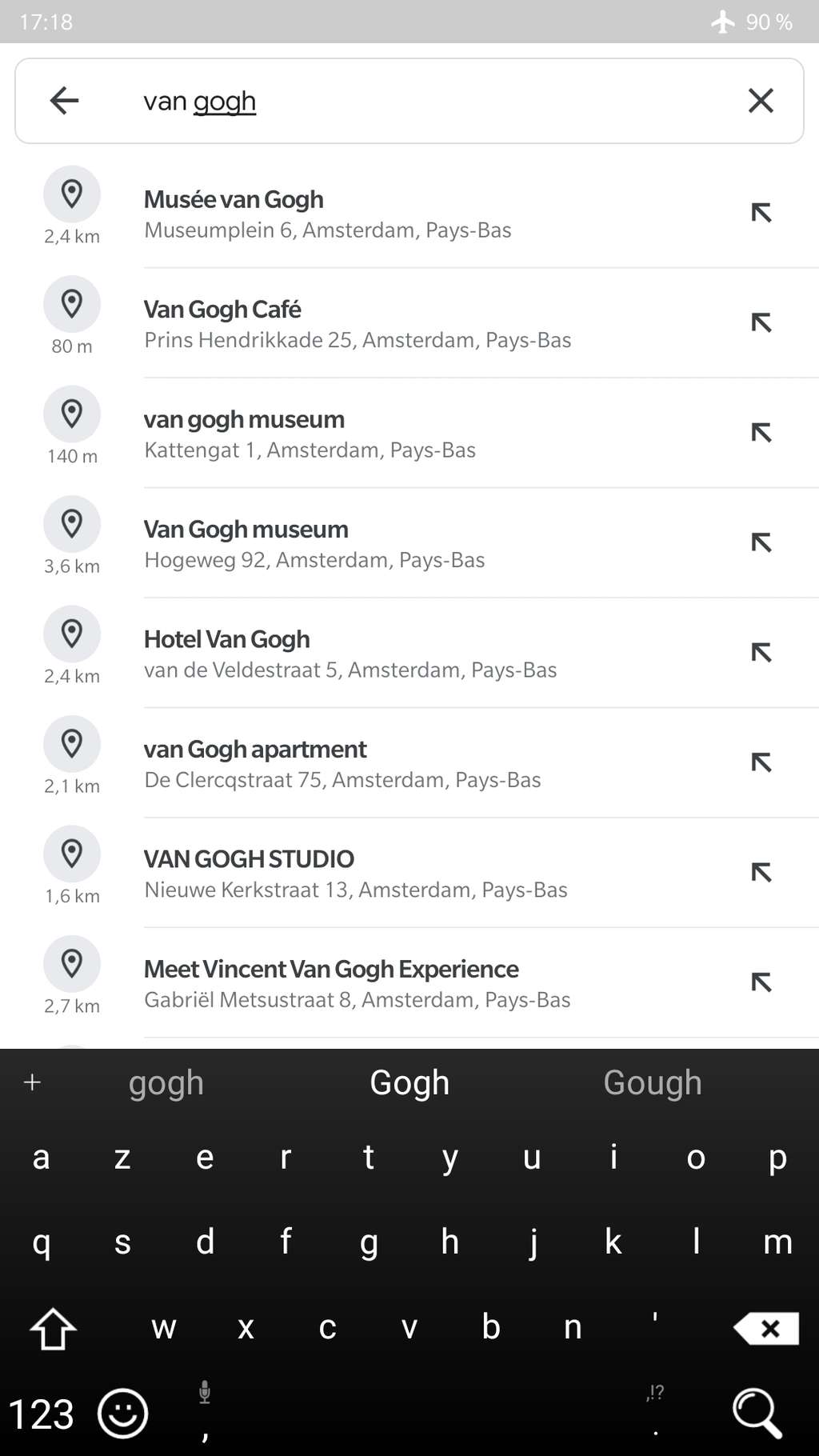Choose the lowercase gogh suggestion
Screen dimensions: 819x1456
click(x=166, y=1082)
